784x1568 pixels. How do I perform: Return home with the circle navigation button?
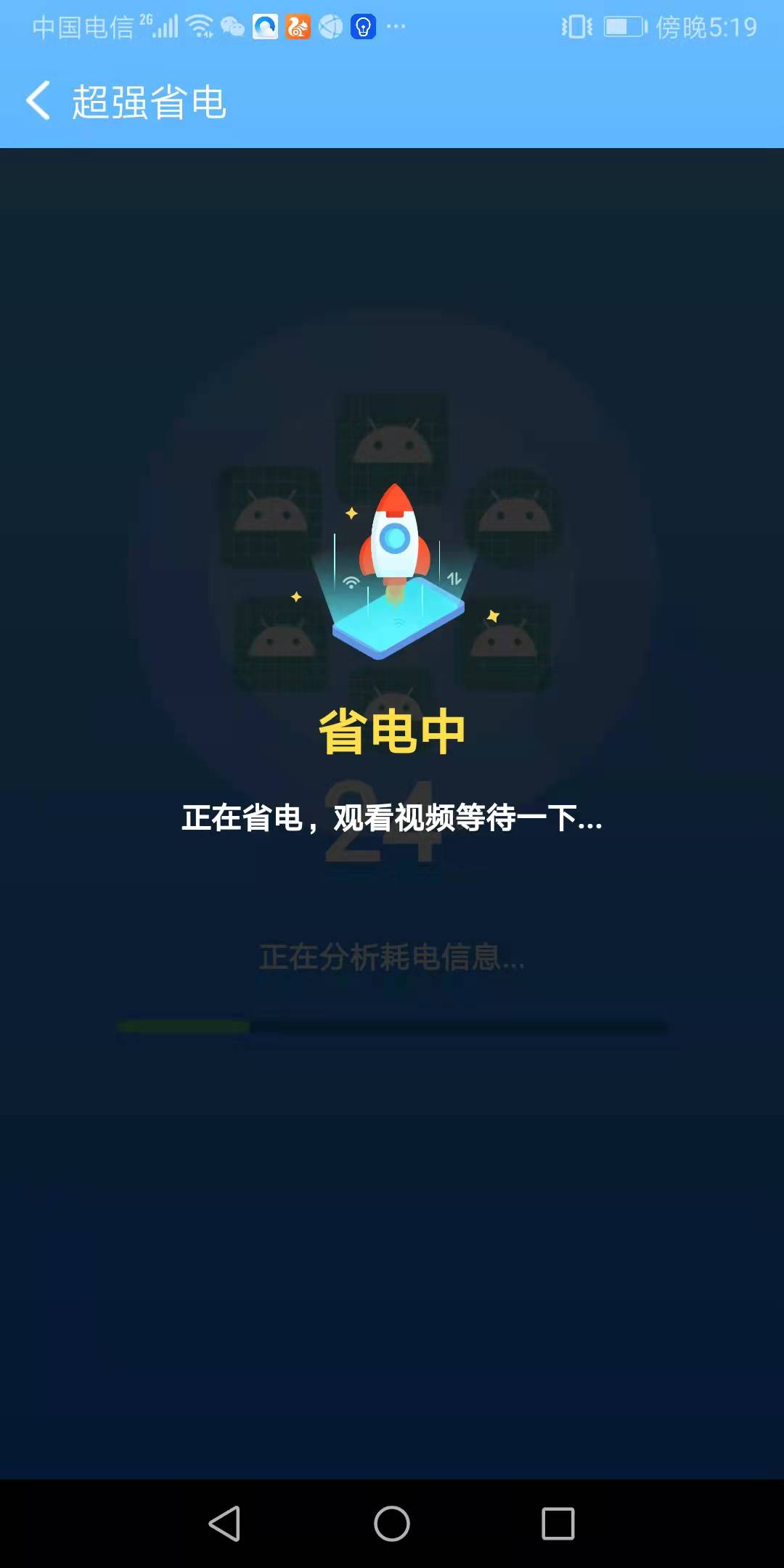pyautogui.click(x=392, y=1521)
